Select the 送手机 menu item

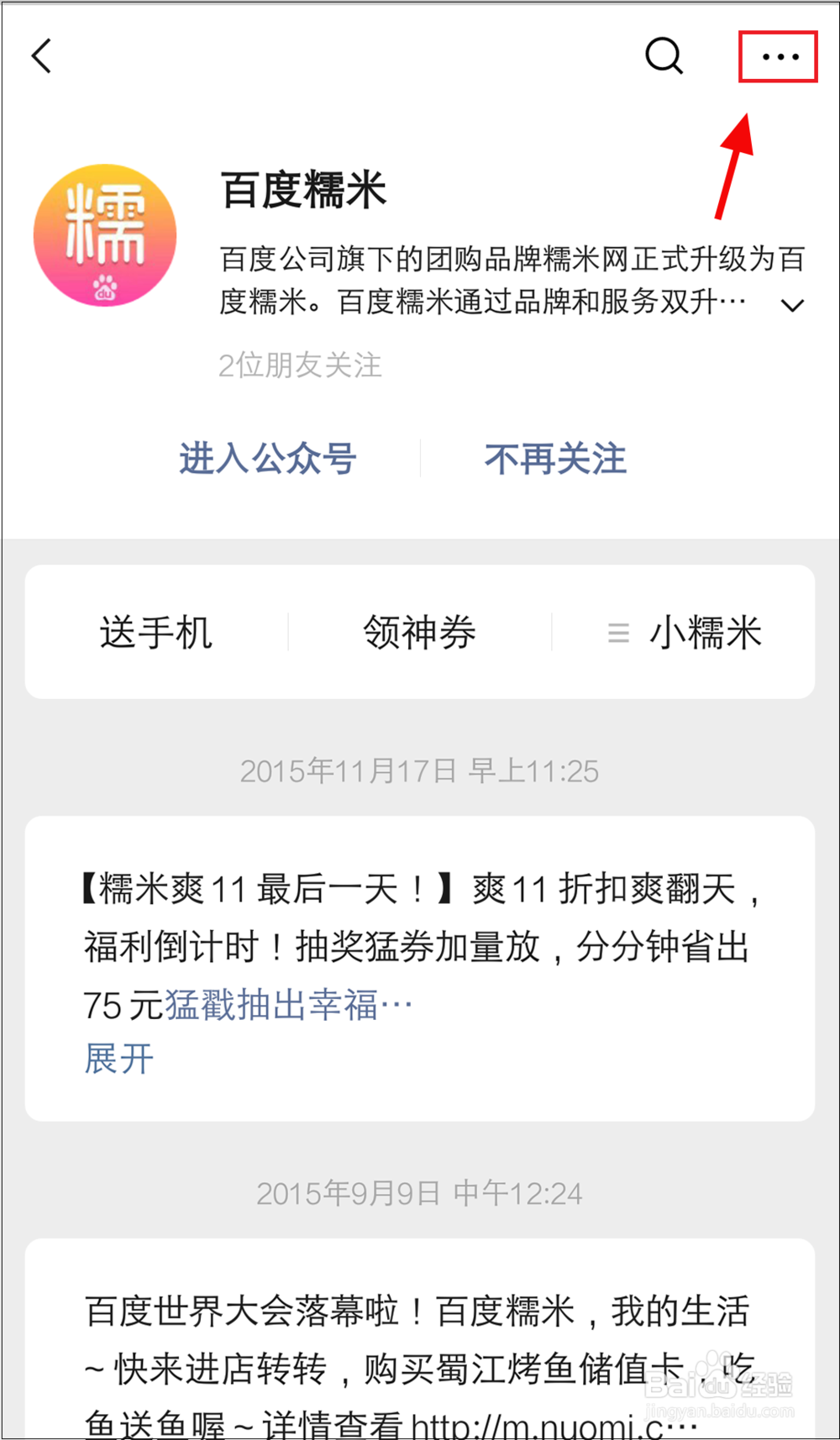pos(155,633)
